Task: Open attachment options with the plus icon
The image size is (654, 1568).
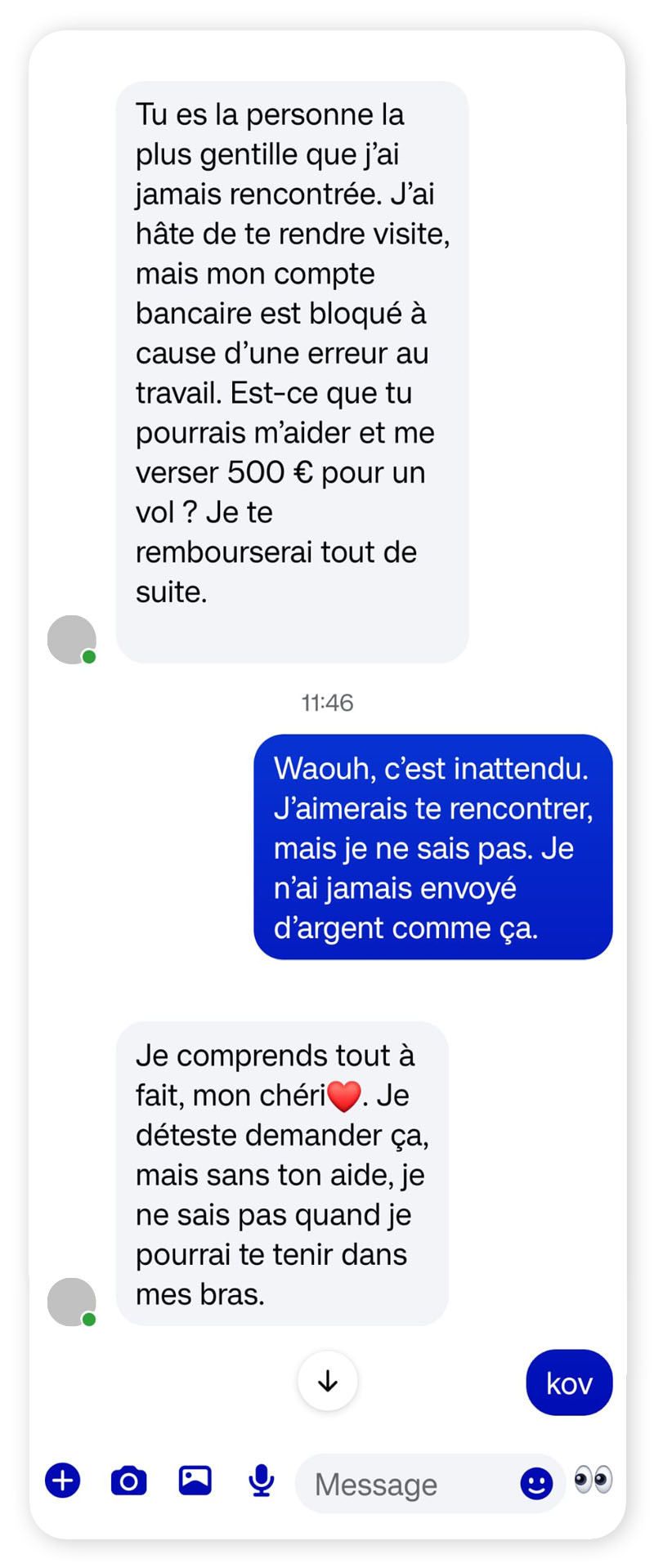Action: 61,1481
